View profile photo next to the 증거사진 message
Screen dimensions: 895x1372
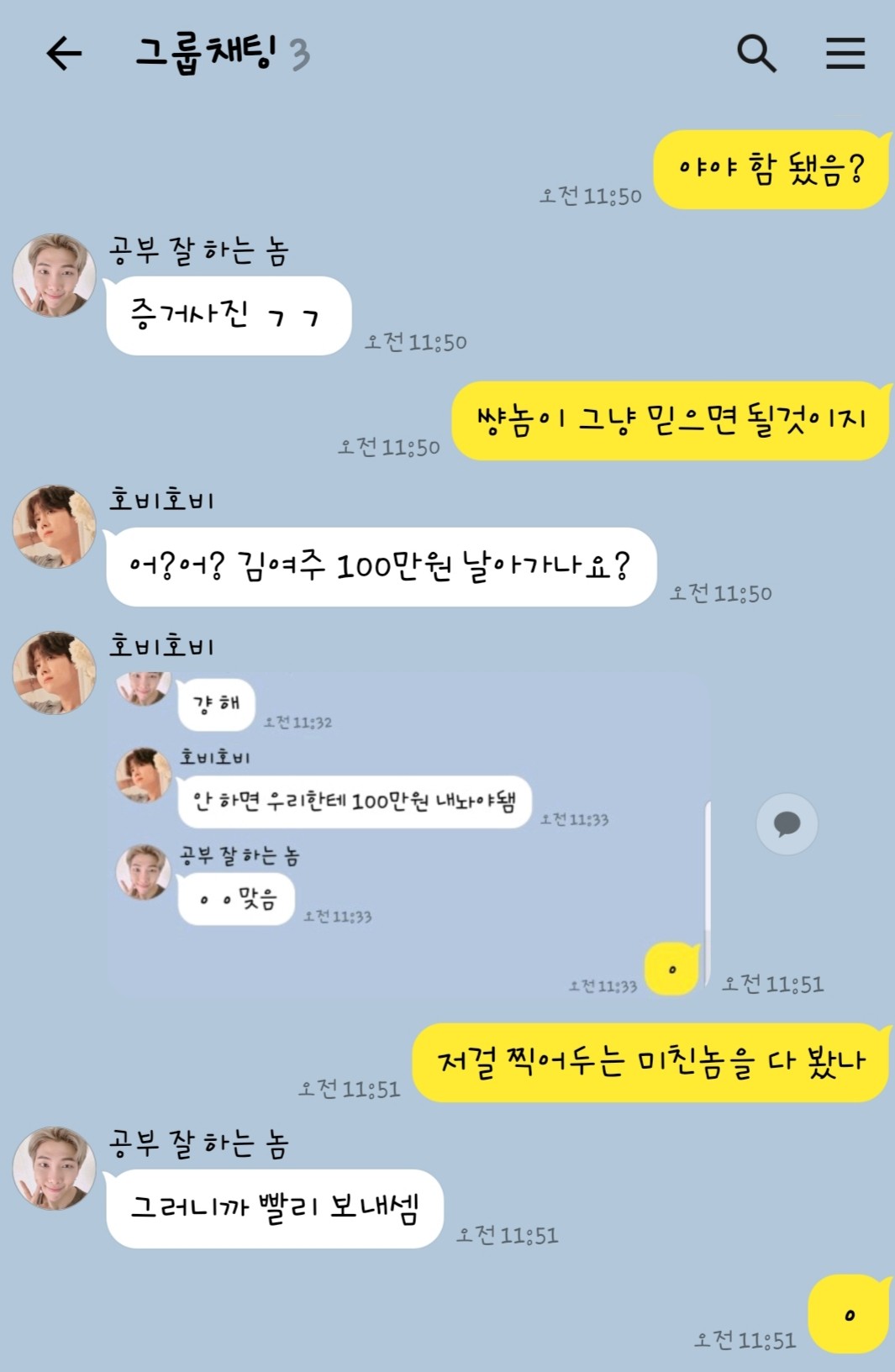[54, 276]
